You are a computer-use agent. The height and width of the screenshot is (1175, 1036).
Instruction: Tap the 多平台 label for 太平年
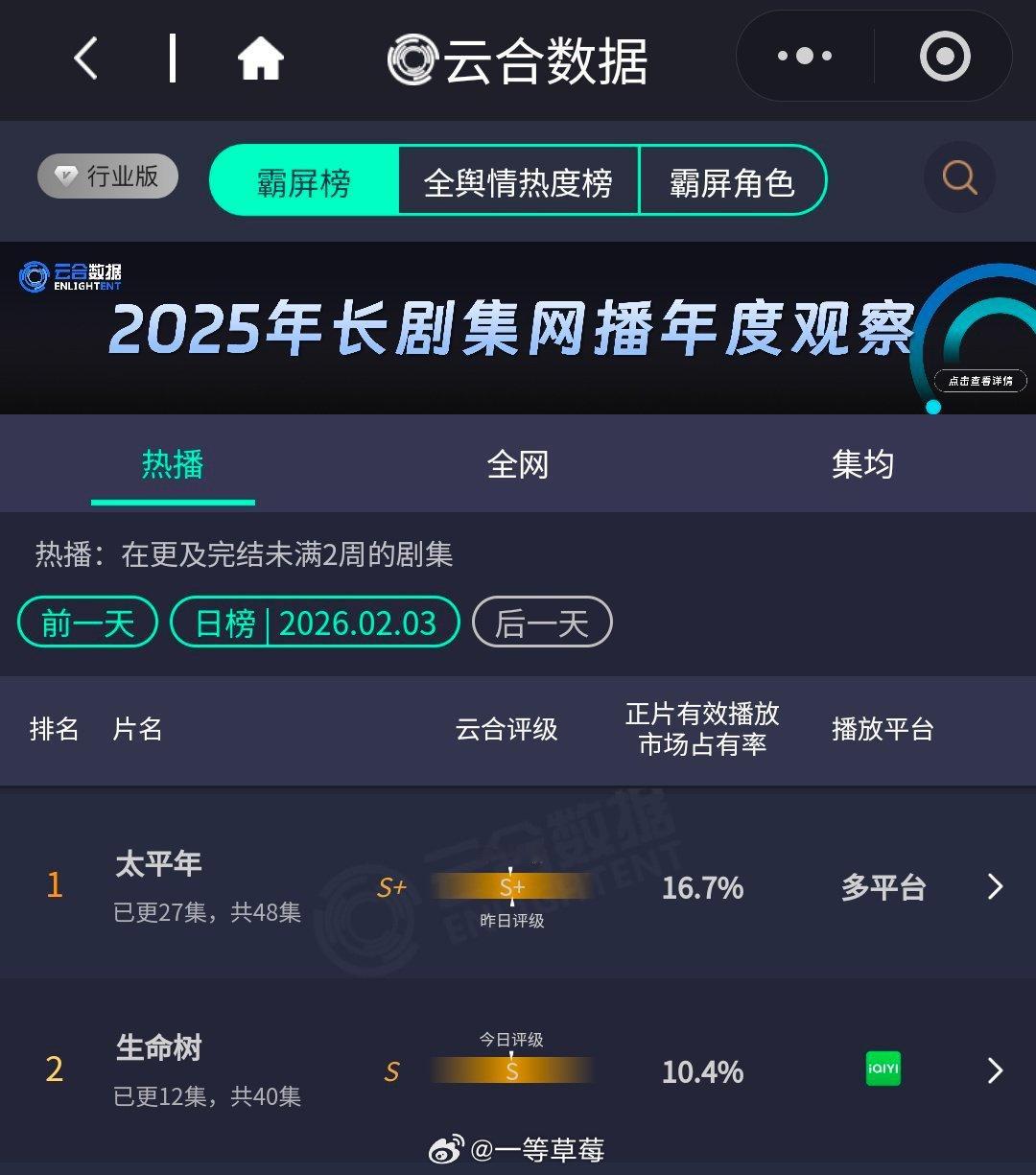click(881, 887)
